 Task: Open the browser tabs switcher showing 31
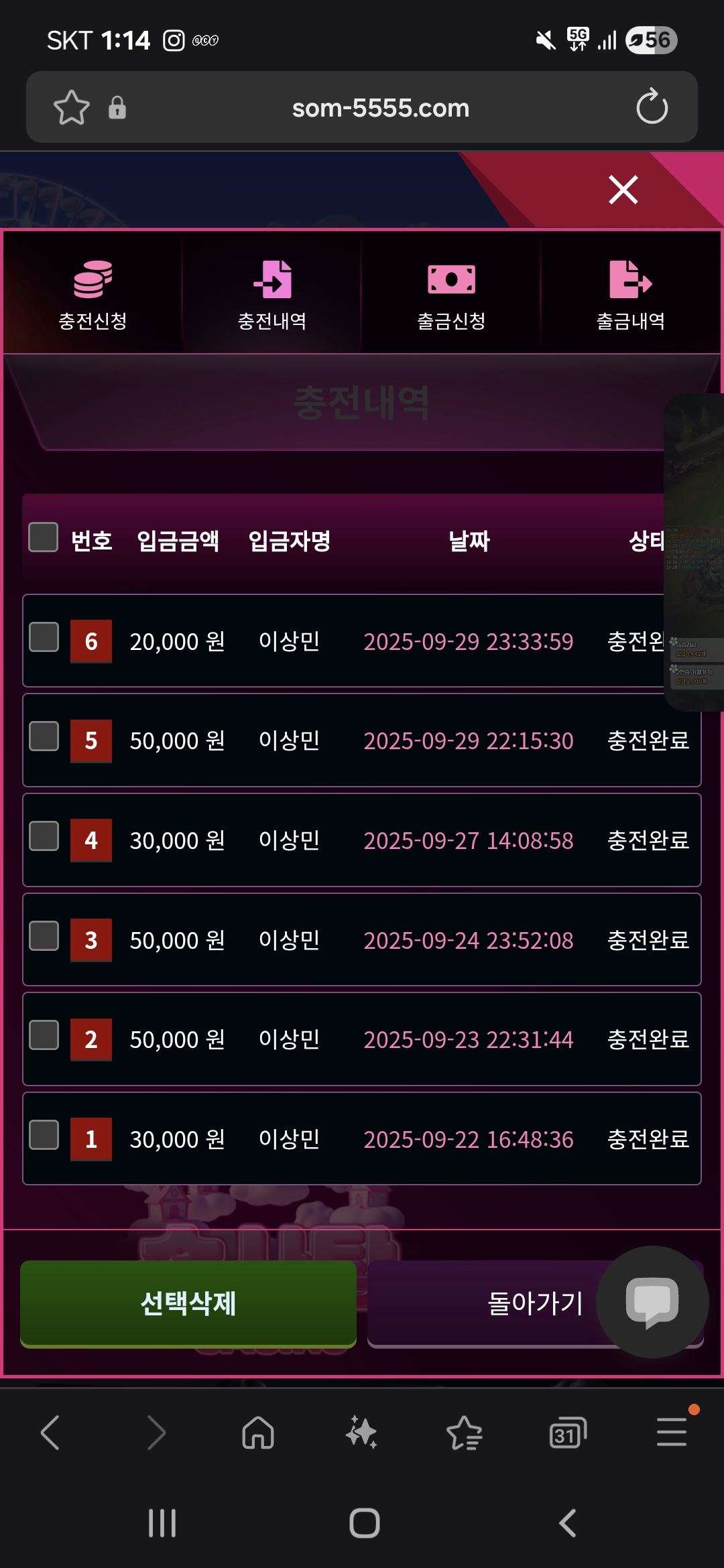point(567,1433)
